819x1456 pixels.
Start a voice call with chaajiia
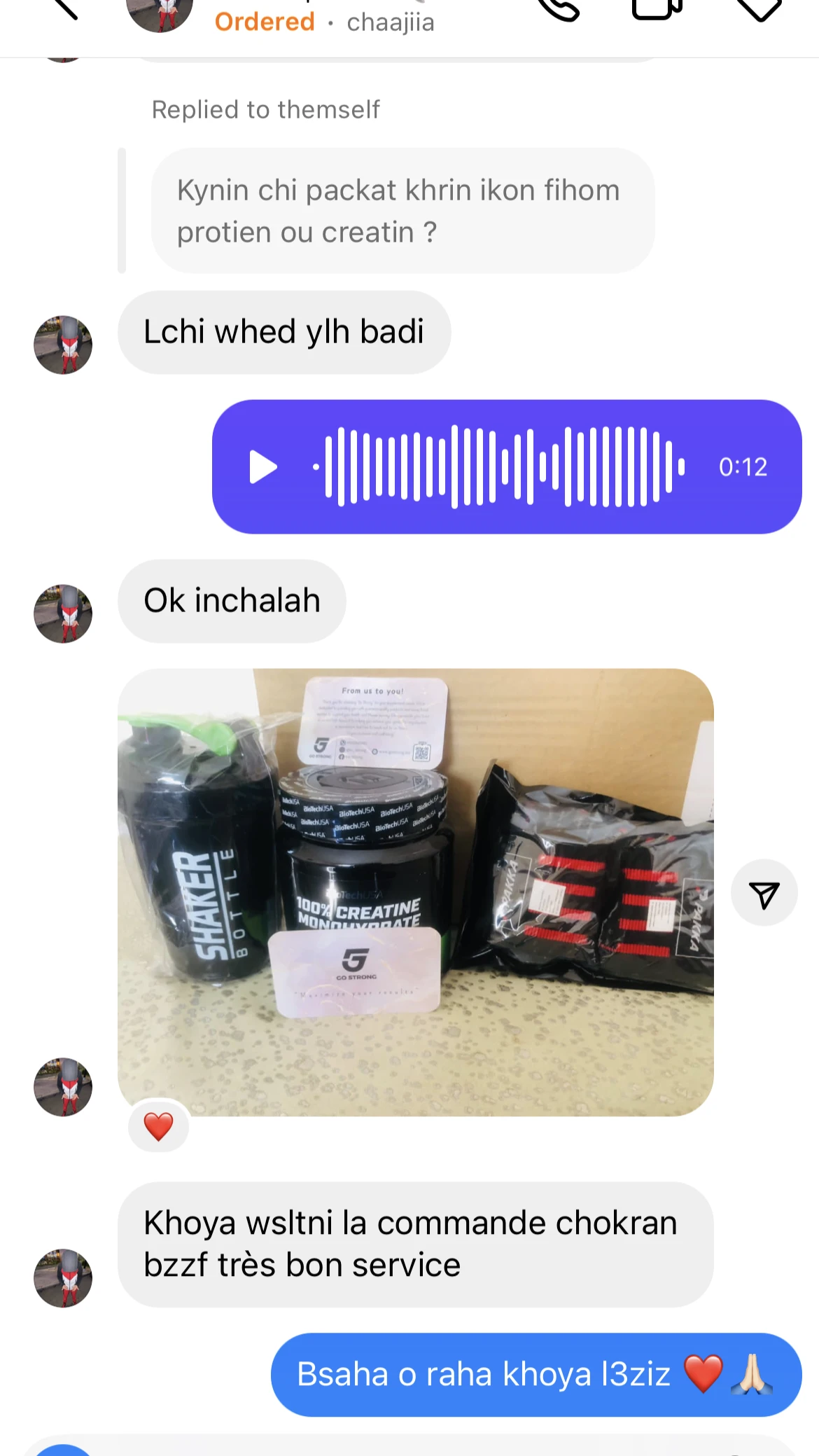[x=559, y=8]
